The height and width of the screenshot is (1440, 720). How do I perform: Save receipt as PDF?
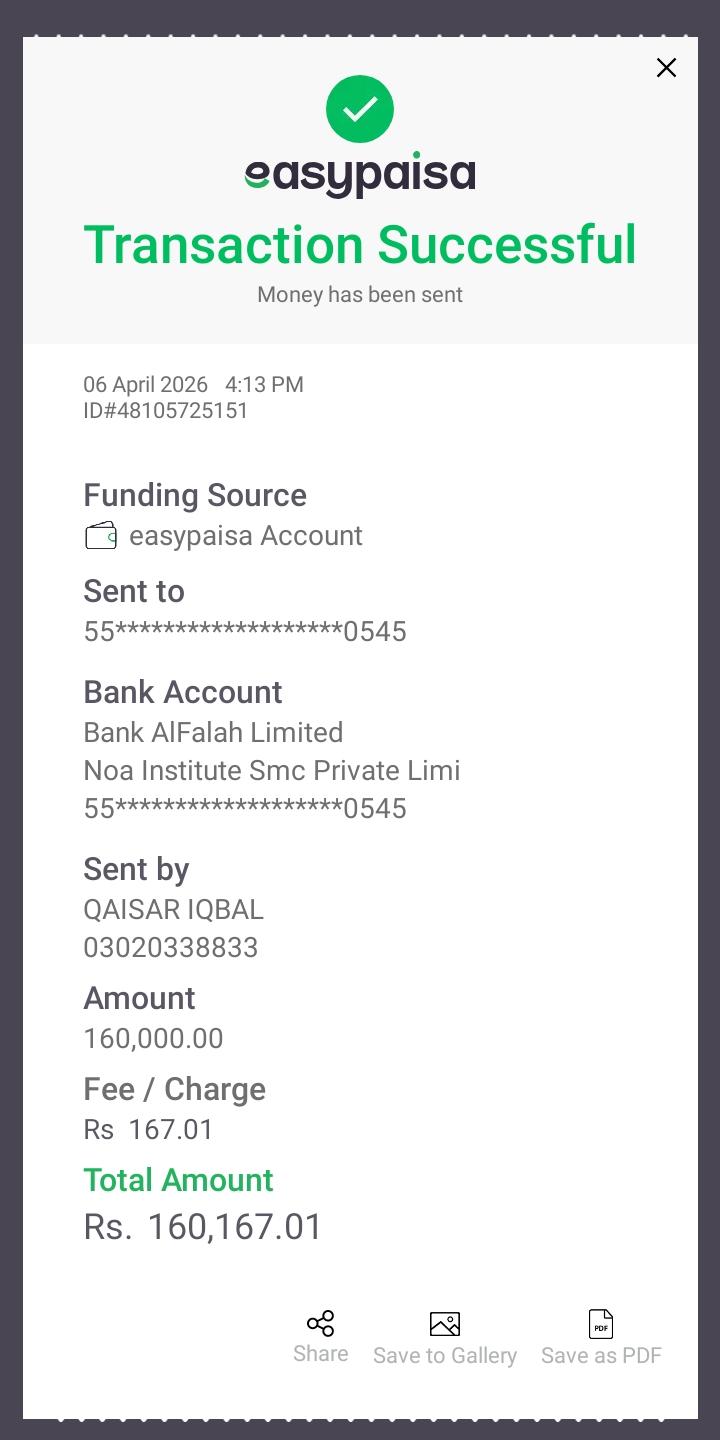pos(601,1337)
